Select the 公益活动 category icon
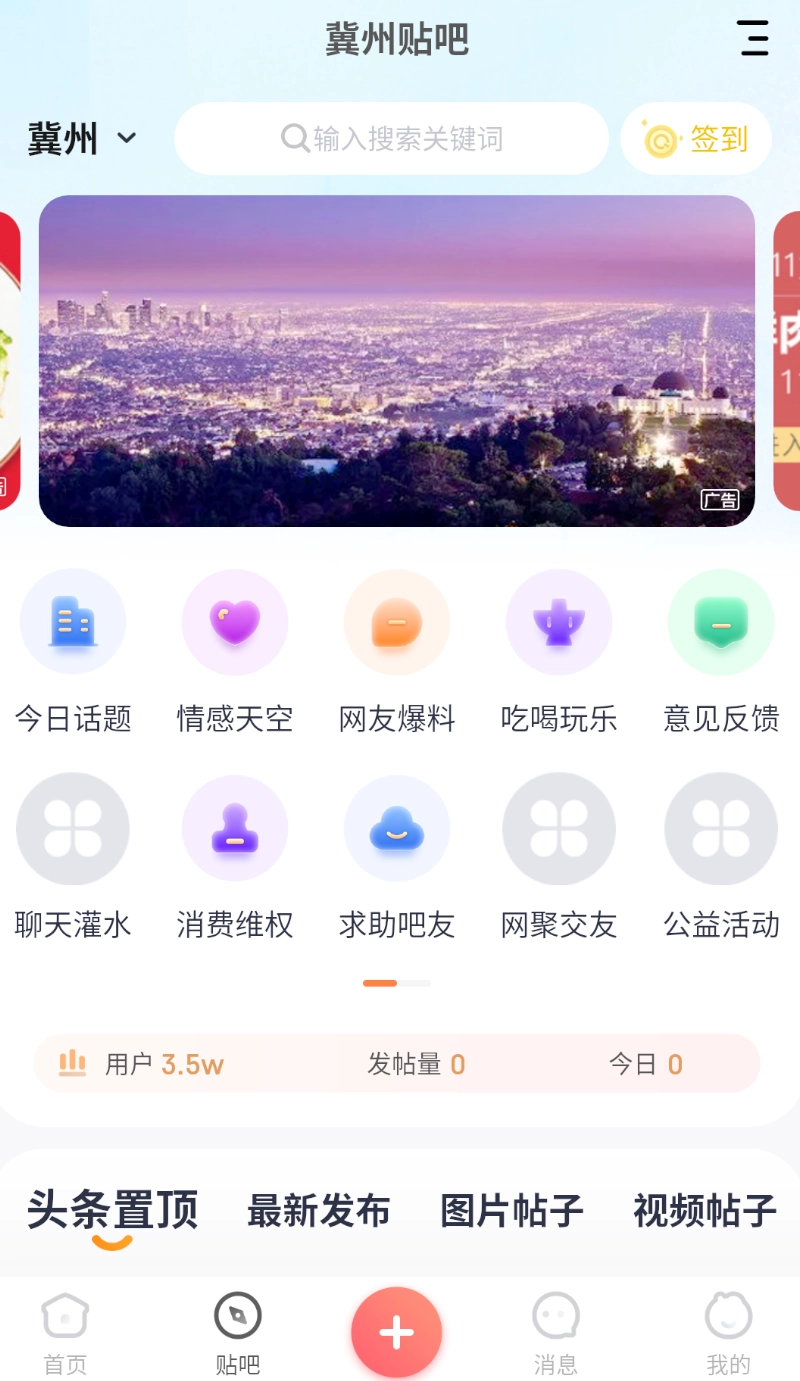800x1381 pixels. coord(721,829)
